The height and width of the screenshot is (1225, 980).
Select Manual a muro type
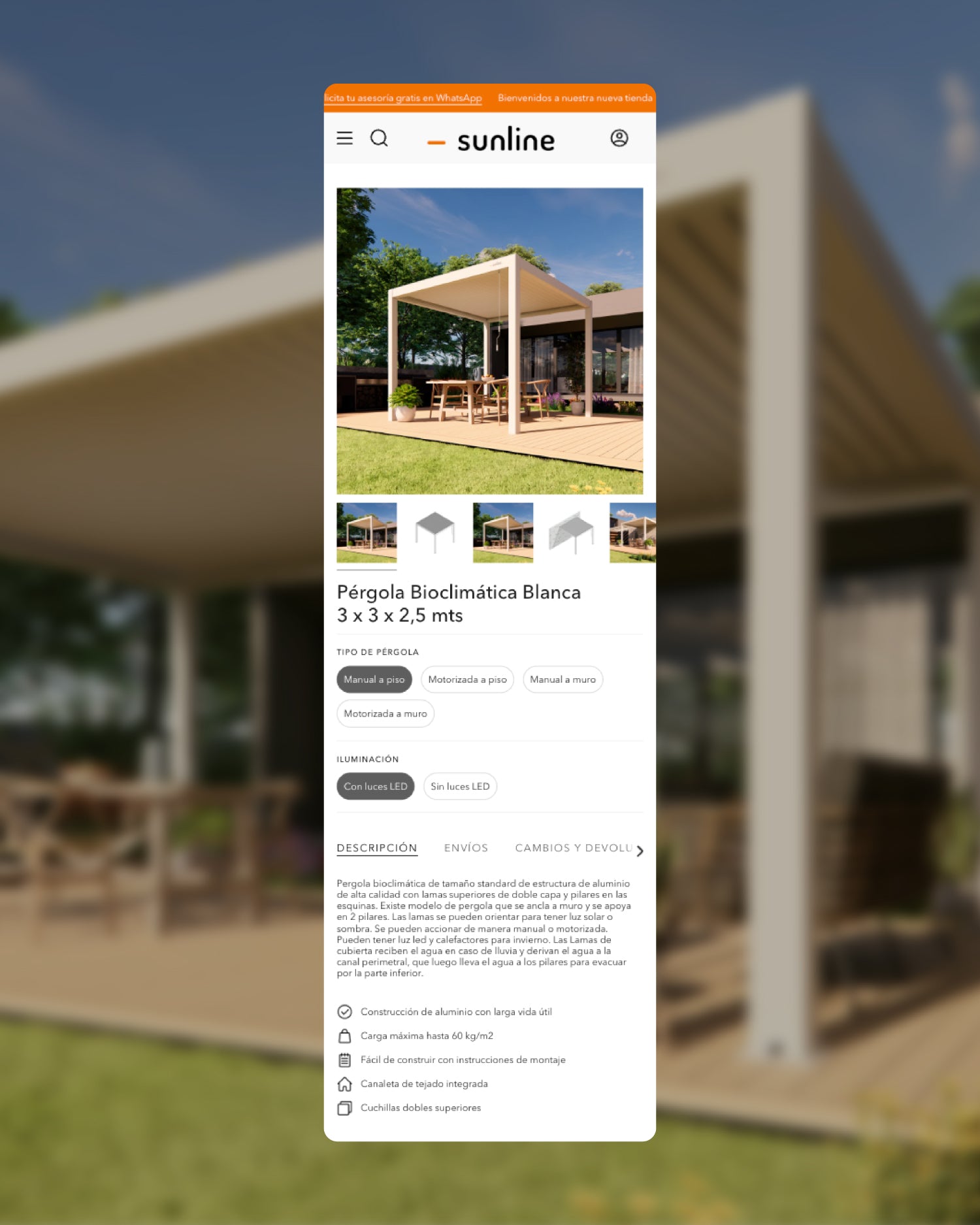(563, 679)
